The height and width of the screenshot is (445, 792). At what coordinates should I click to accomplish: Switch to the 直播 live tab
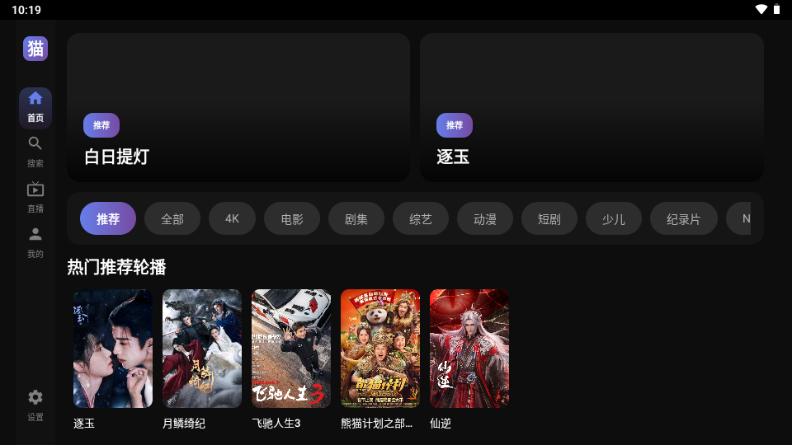(35, 196)
